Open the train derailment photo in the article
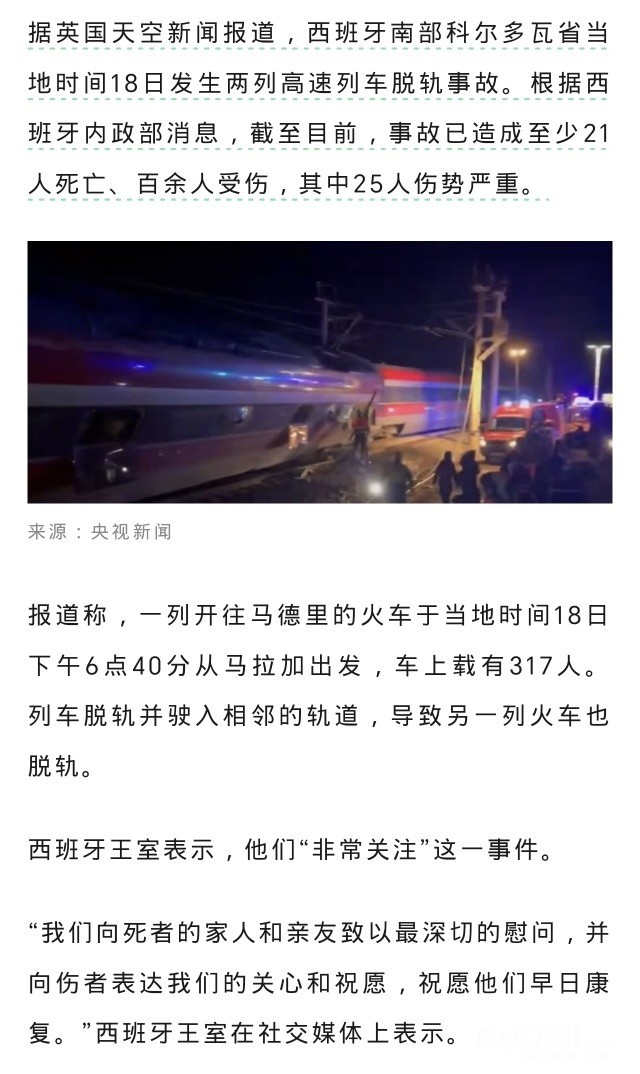 tap(320, 372)
